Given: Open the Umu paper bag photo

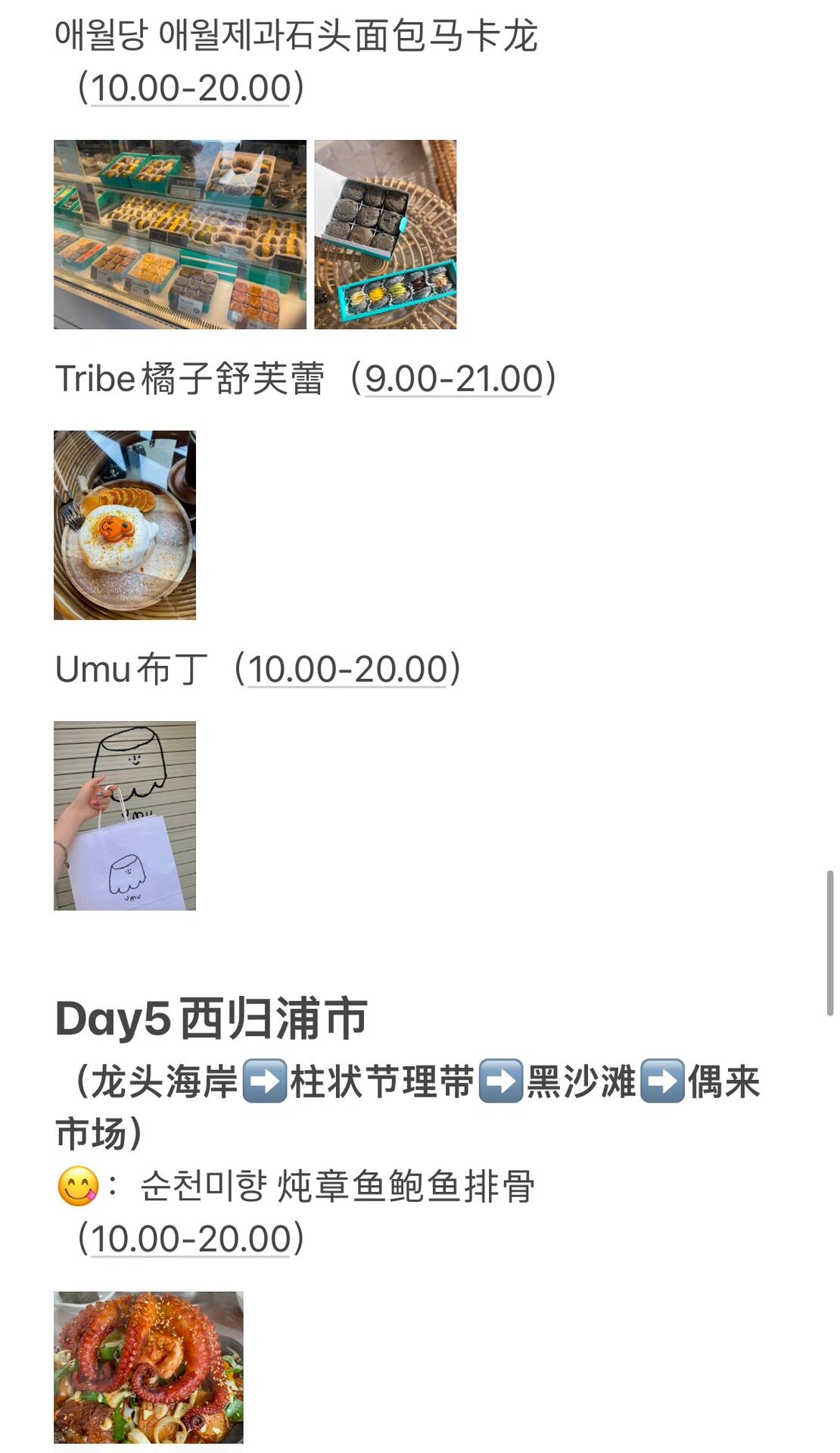Looking at the screenshot, I should point(125,816).
